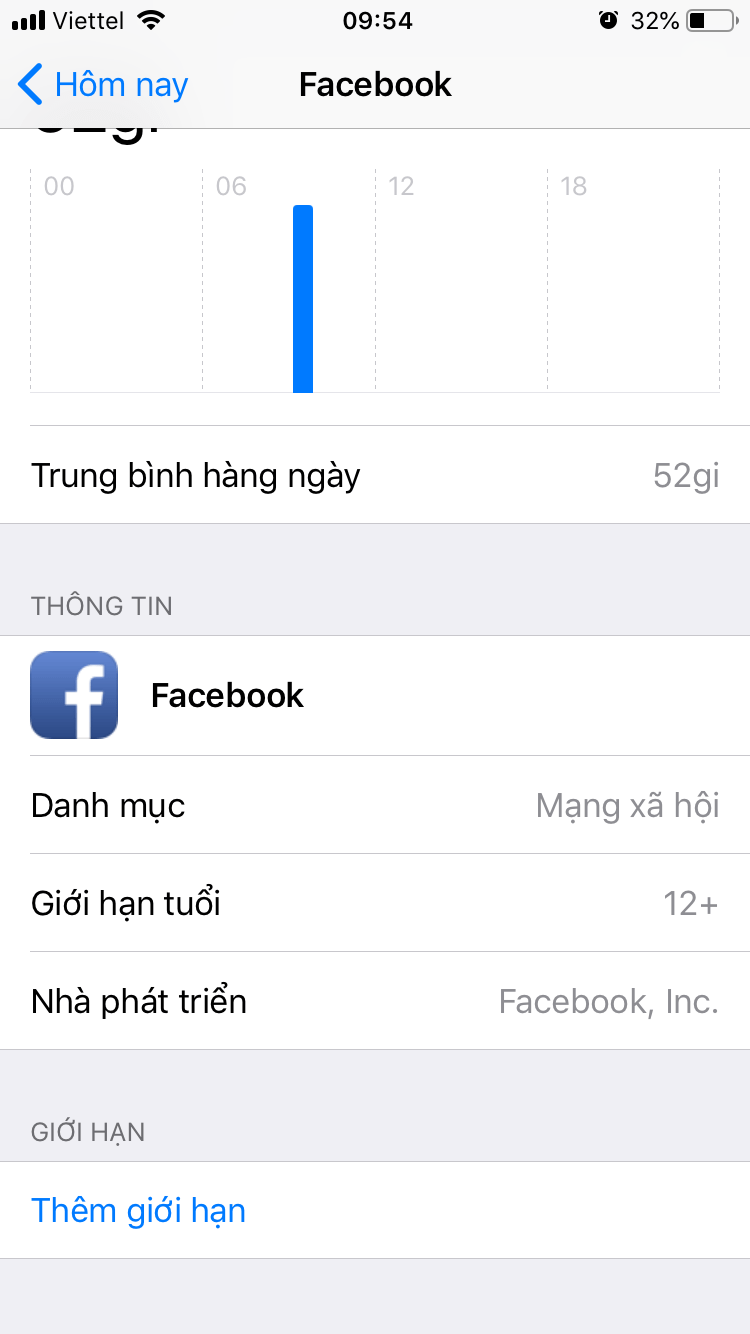
Task: Tap the blue usage bar in the chart
Action: point(303,300)
